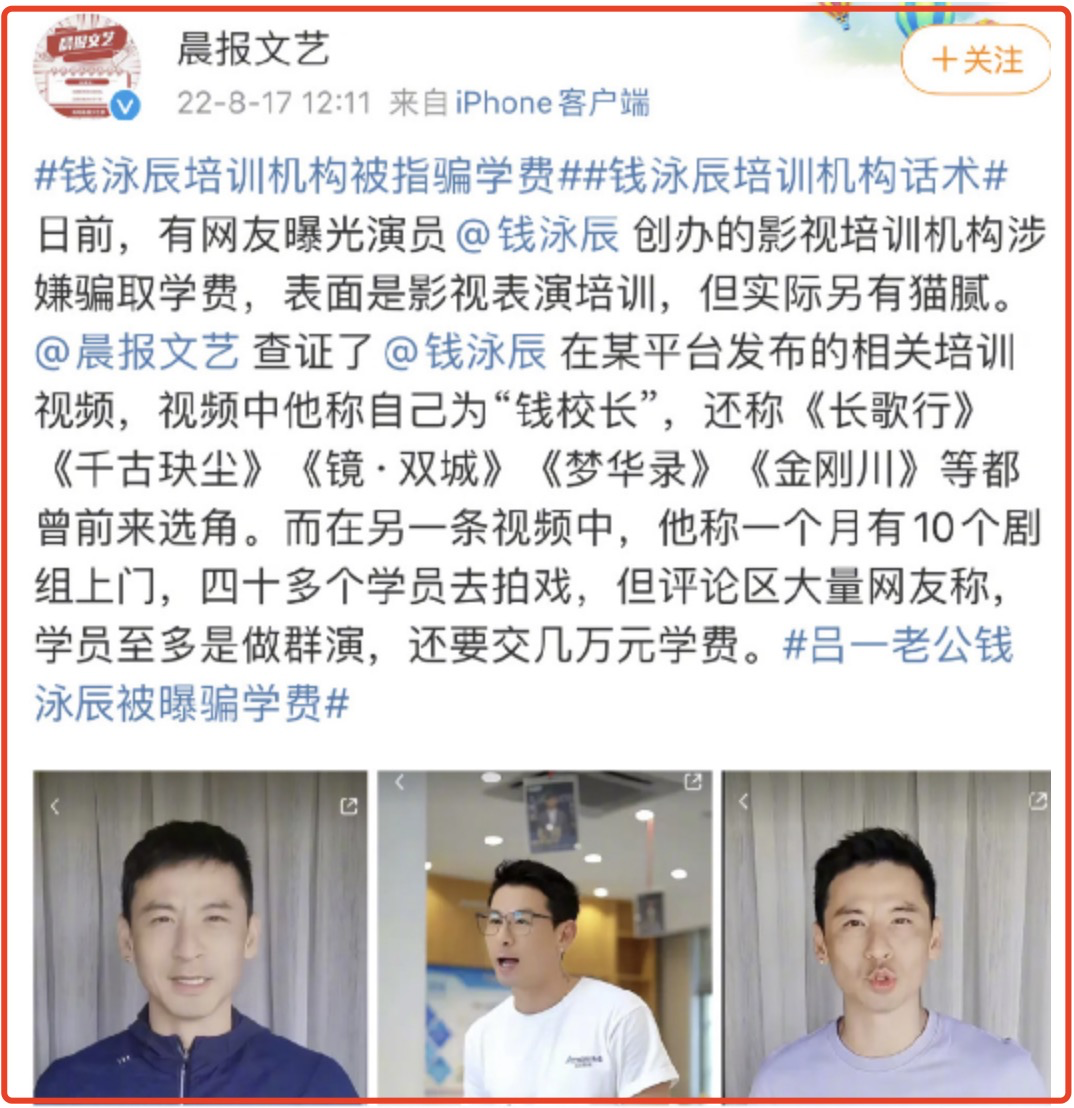
Task: Open hashtag #钱泳辰培训机构被指骗学费#
Action: pos(295,178)
